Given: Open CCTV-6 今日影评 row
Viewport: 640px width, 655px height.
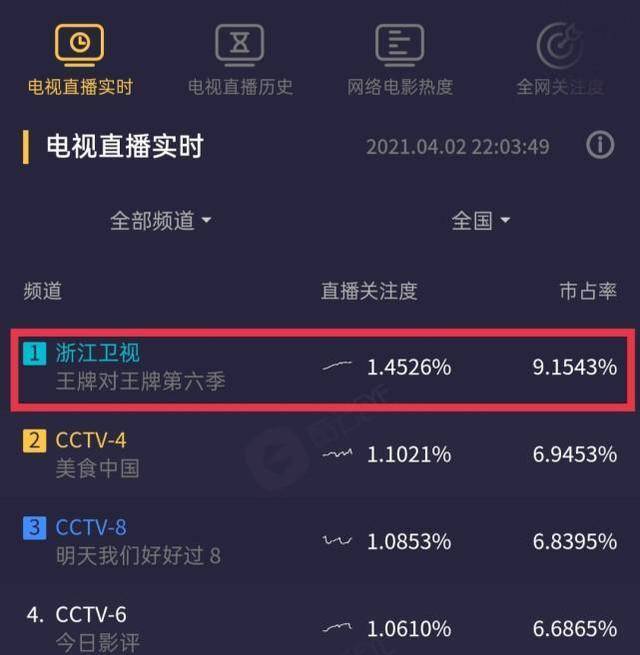Looking at the screenshot, I should (320, 628).
